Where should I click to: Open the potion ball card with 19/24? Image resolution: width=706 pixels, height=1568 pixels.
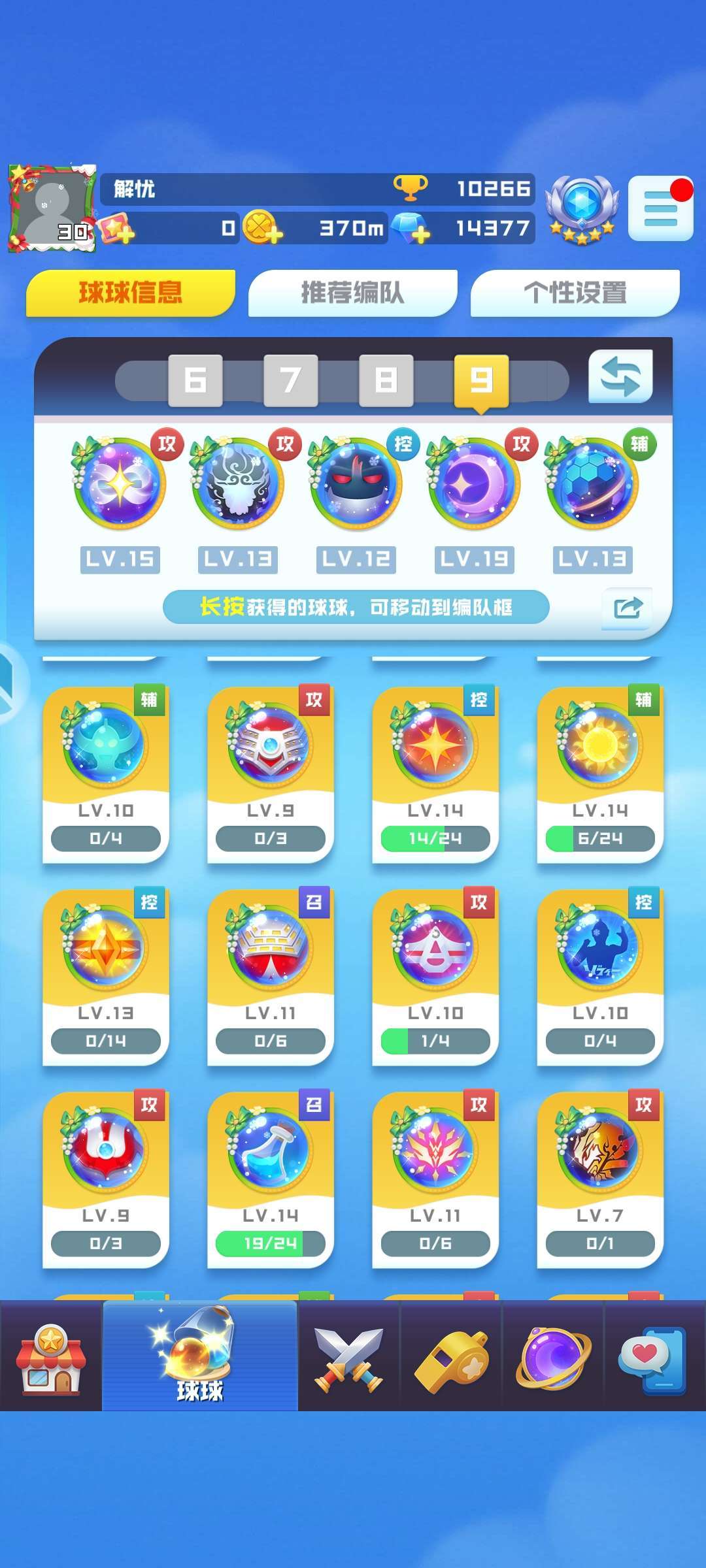pyautogui.click(x=271, y=1179)
